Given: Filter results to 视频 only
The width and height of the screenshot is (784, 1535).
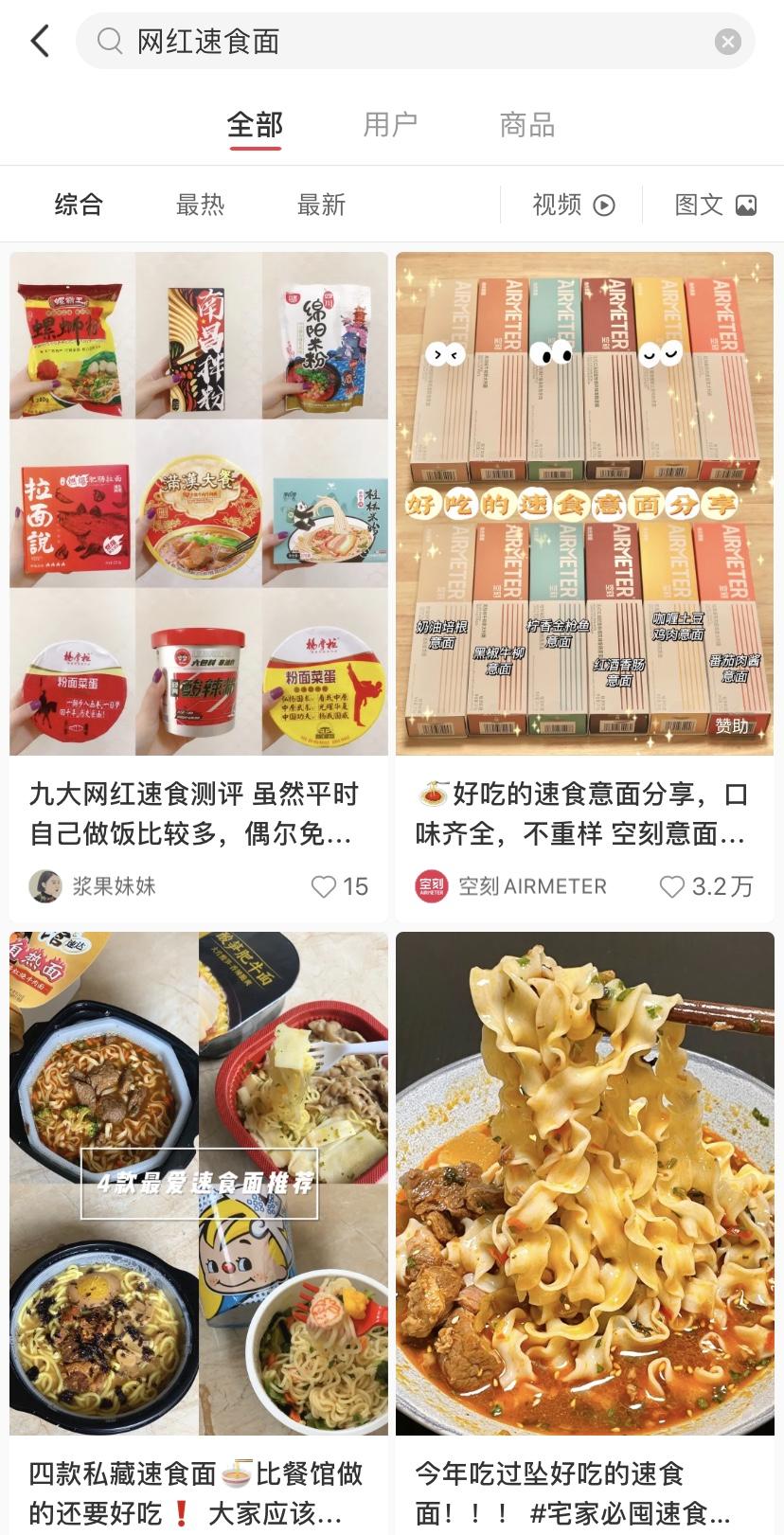Looking at the screenshot, I should [x=573, y=205].
